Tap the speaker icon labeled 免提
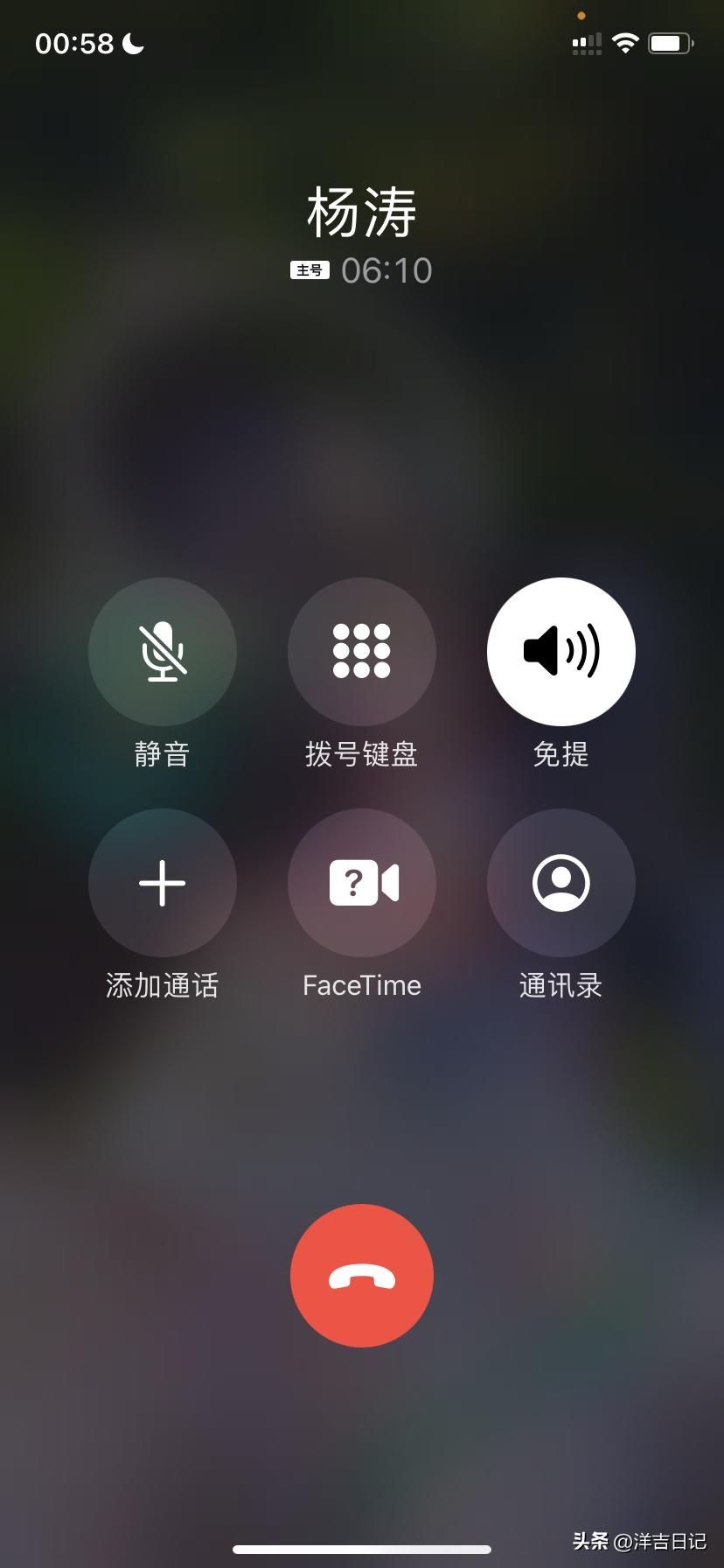Screen dimensions: 724x1568 click(x=560, y=651)
